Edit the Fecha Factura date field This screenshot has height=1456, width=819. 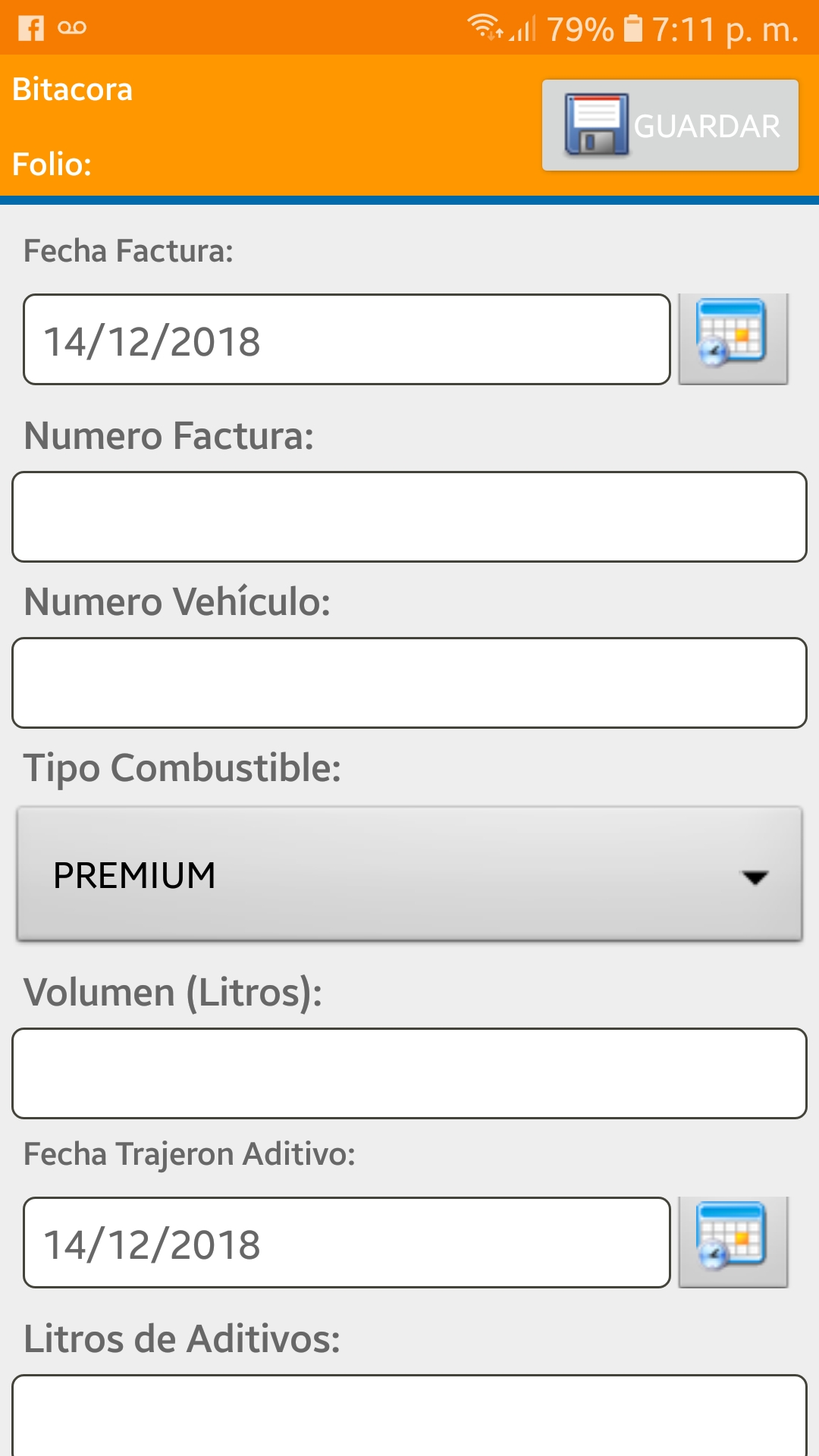click(347, 340)
